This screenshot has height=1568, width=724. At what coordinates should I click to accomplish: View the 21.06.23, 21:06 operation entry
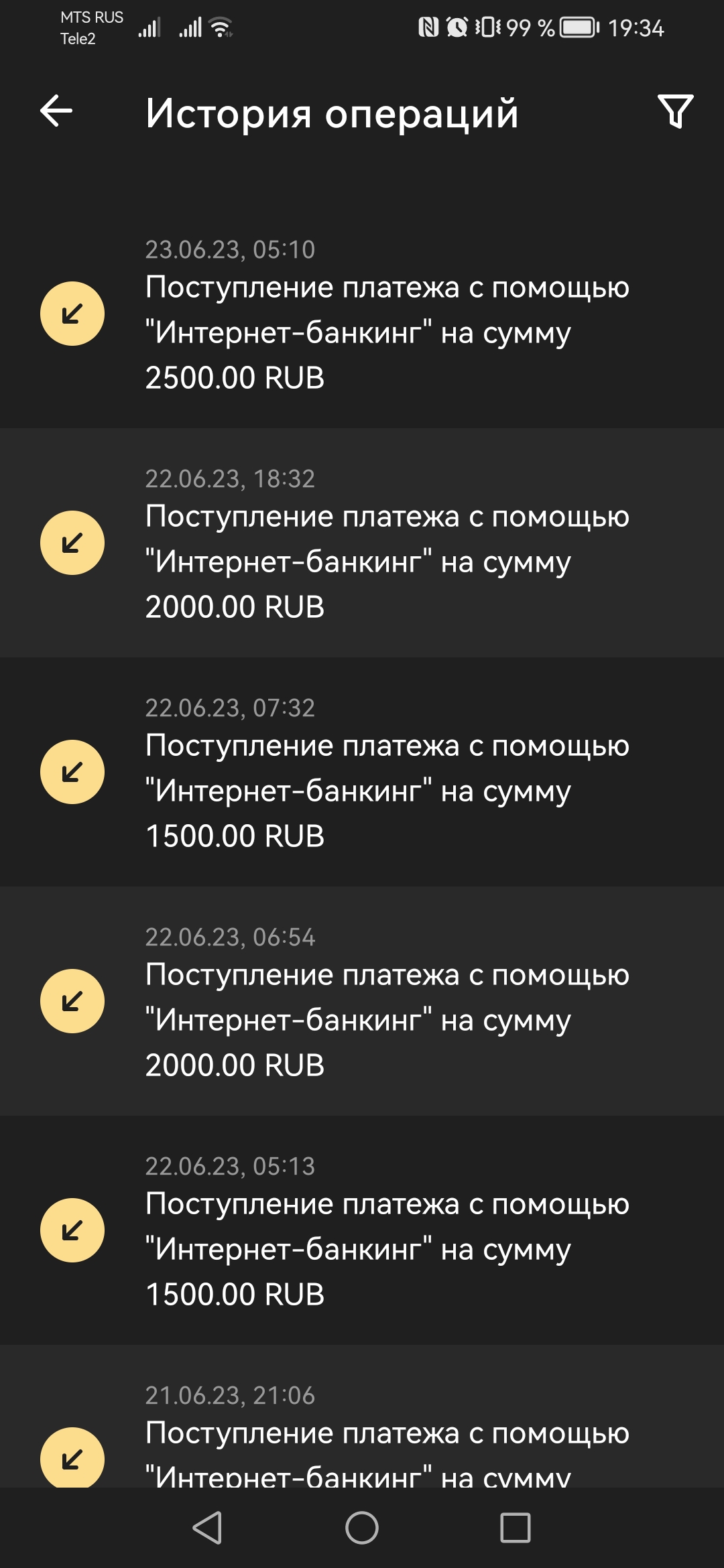tap(362, 1417)
